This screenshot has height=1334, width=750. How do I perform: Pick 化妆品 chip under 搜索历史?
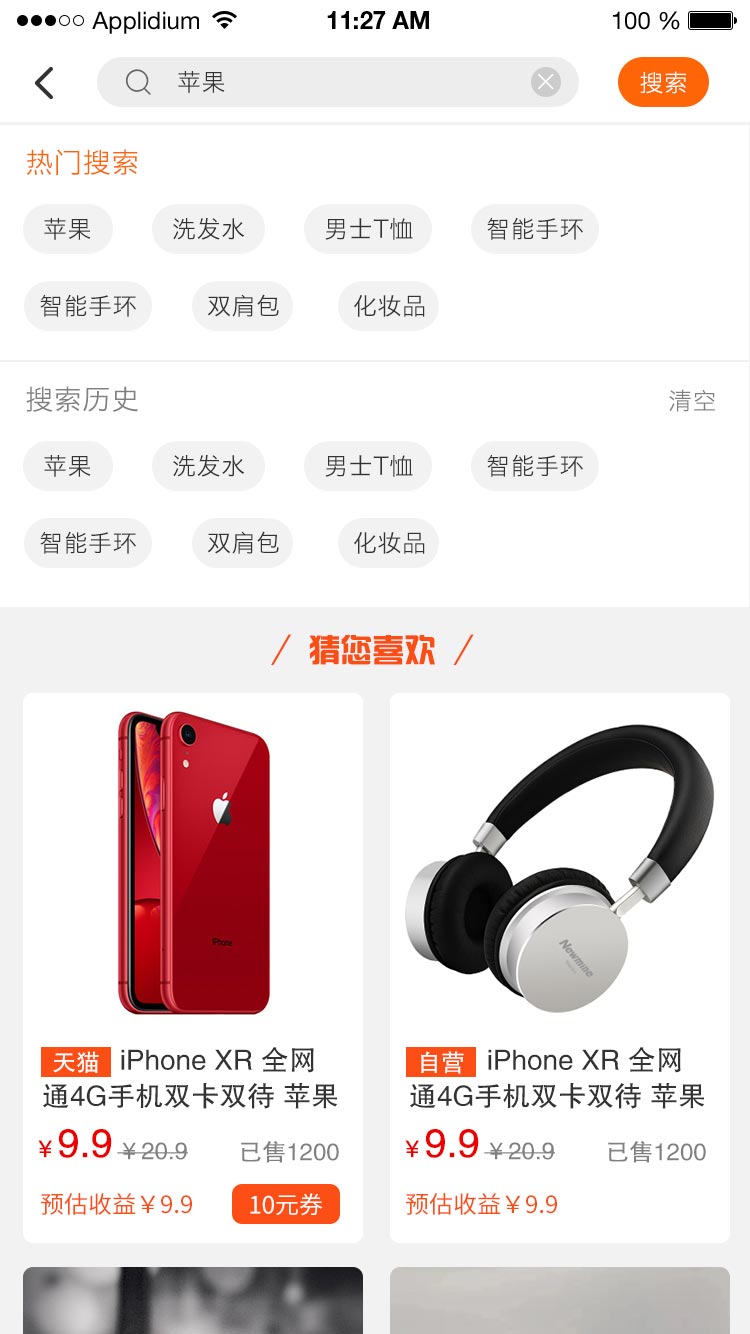[389, 543]
